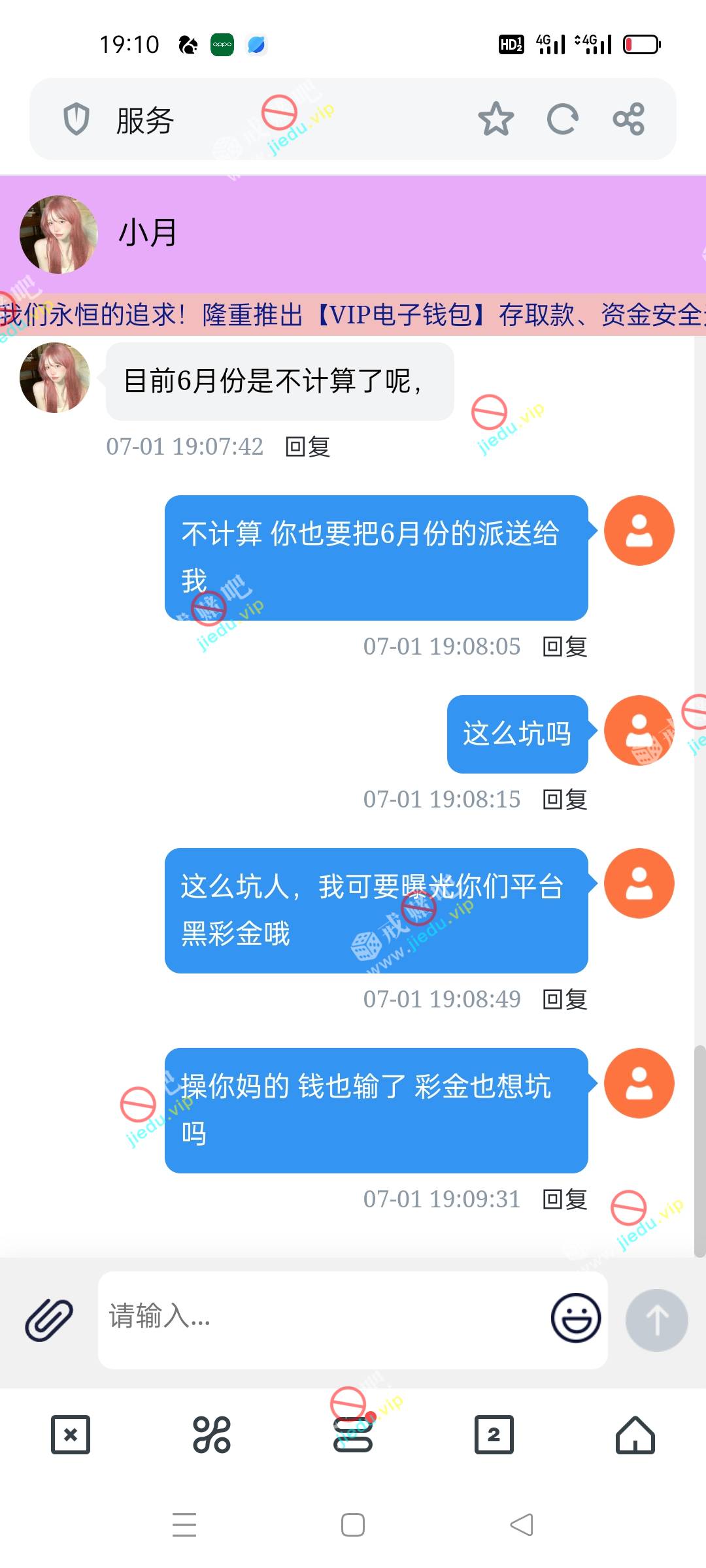Tap the shield security icon in address bar

tap(76, 119)
